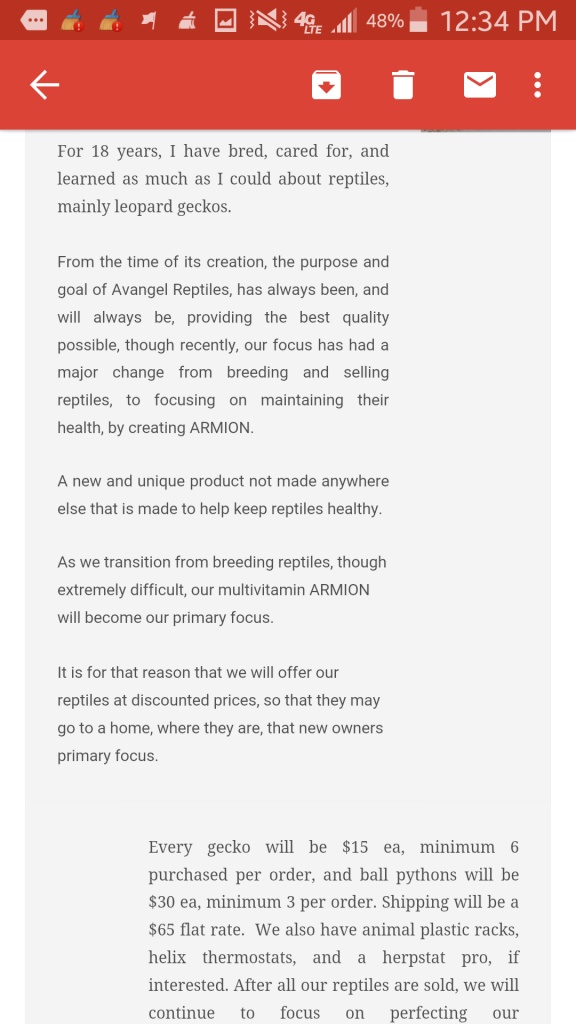Screen dimensions: 576x1024
Task: Archive this email
Action: tap(326, 85)
